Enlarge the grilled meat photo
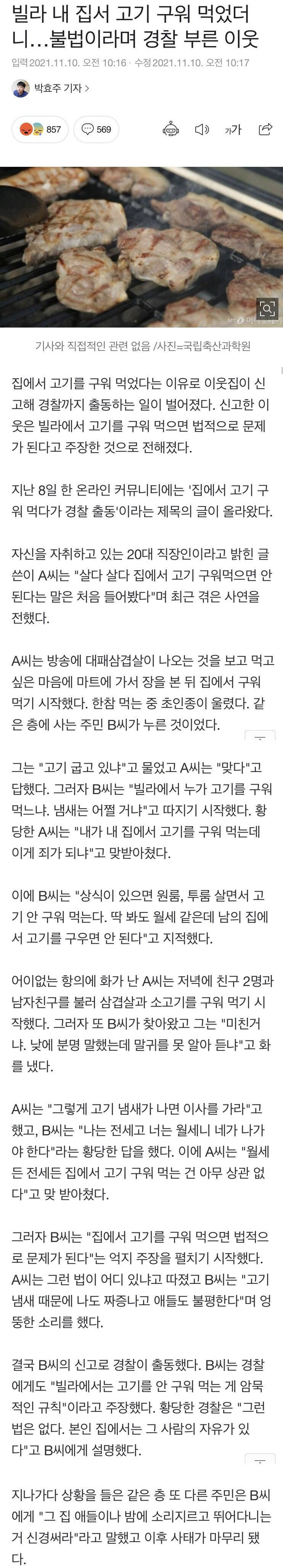The height and width of the screenshot is (1568, 283). [267, 308]
